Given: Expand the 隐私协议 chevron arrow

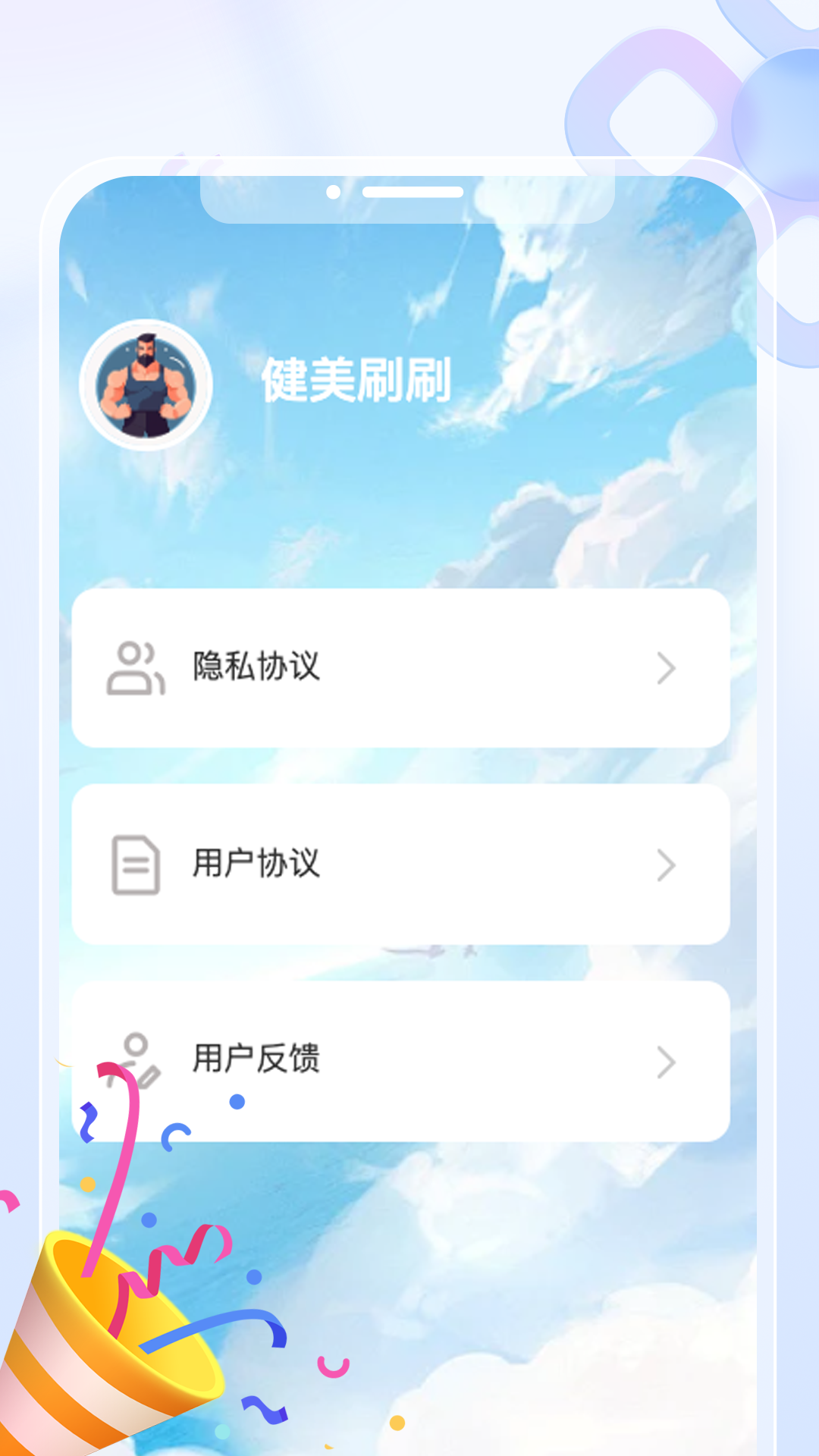Looking at the screenshot, I should (667, 668).
